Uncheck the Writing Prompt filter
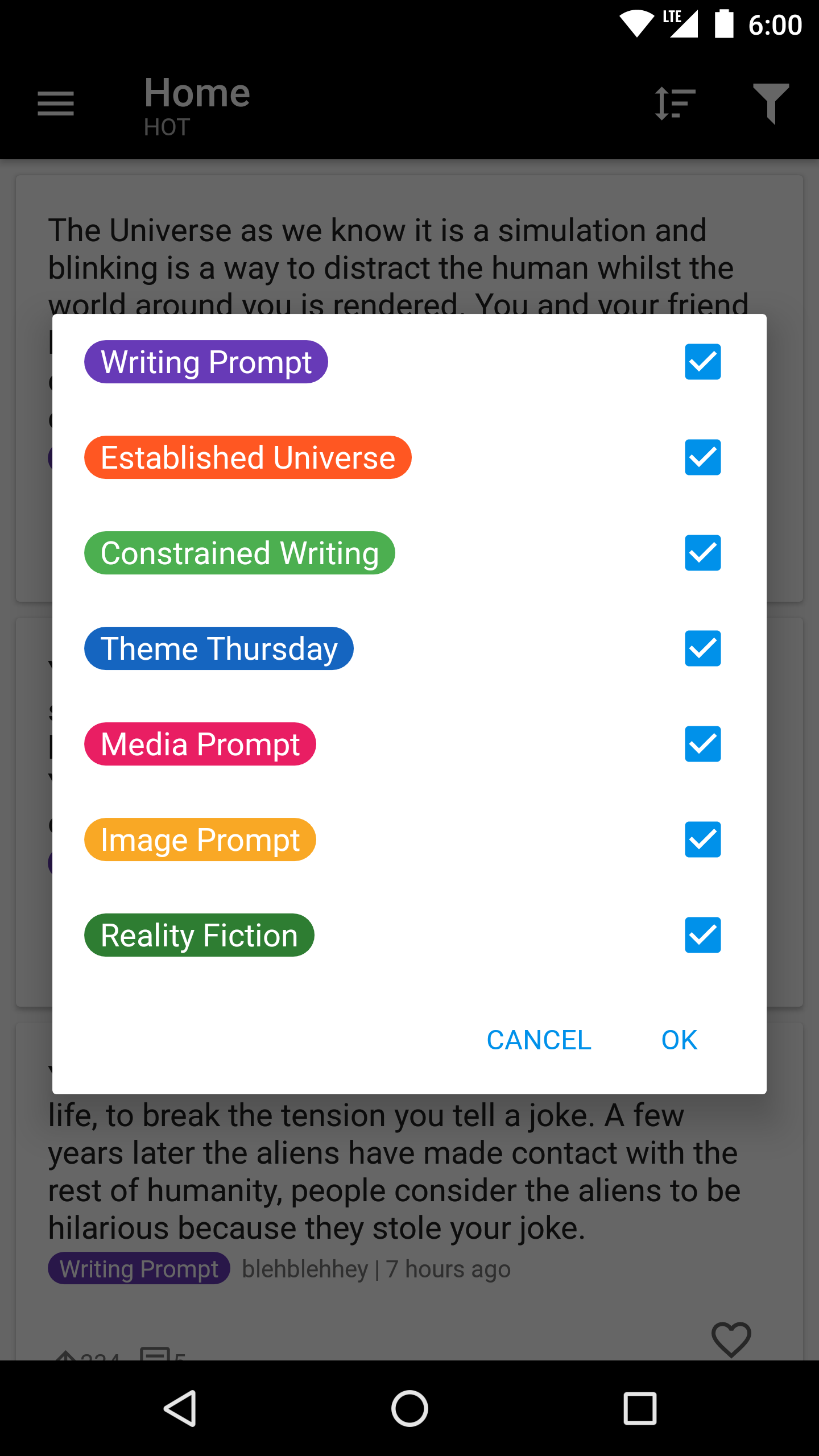The height and width of the screenshot is (1456, 819). coord(702,362)
